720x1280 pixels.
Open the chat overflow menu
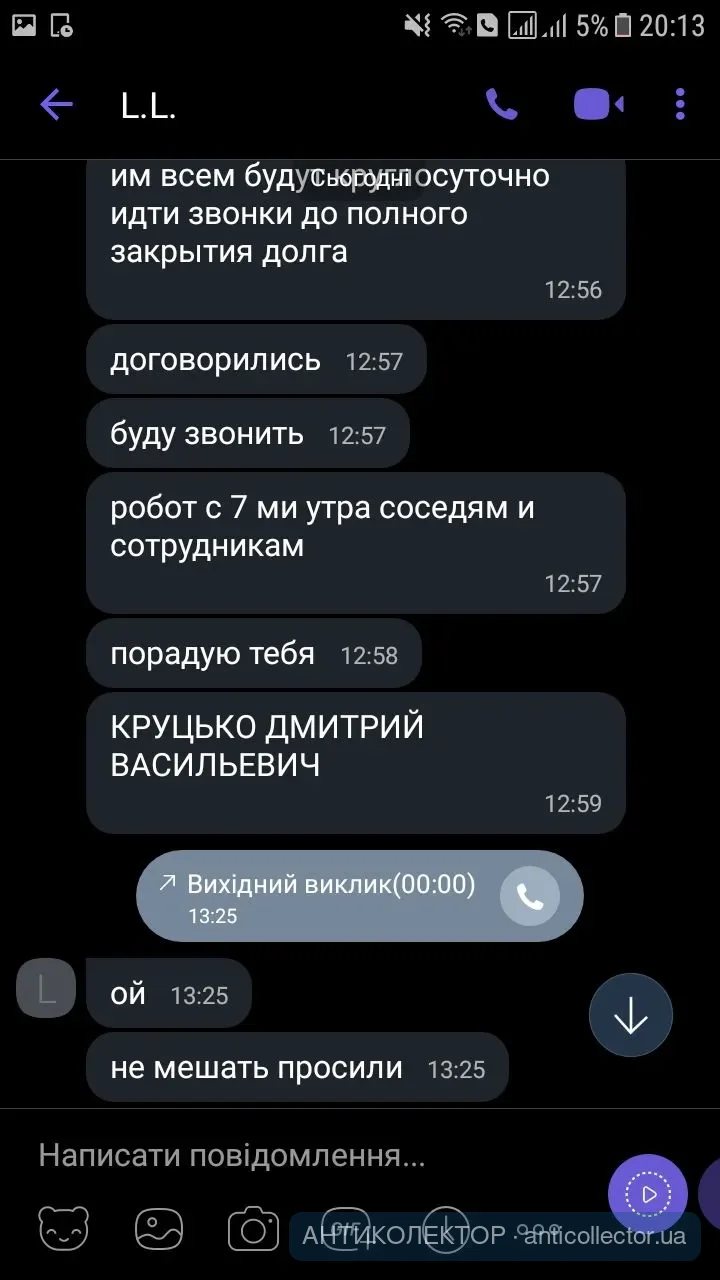click(680, 105)
